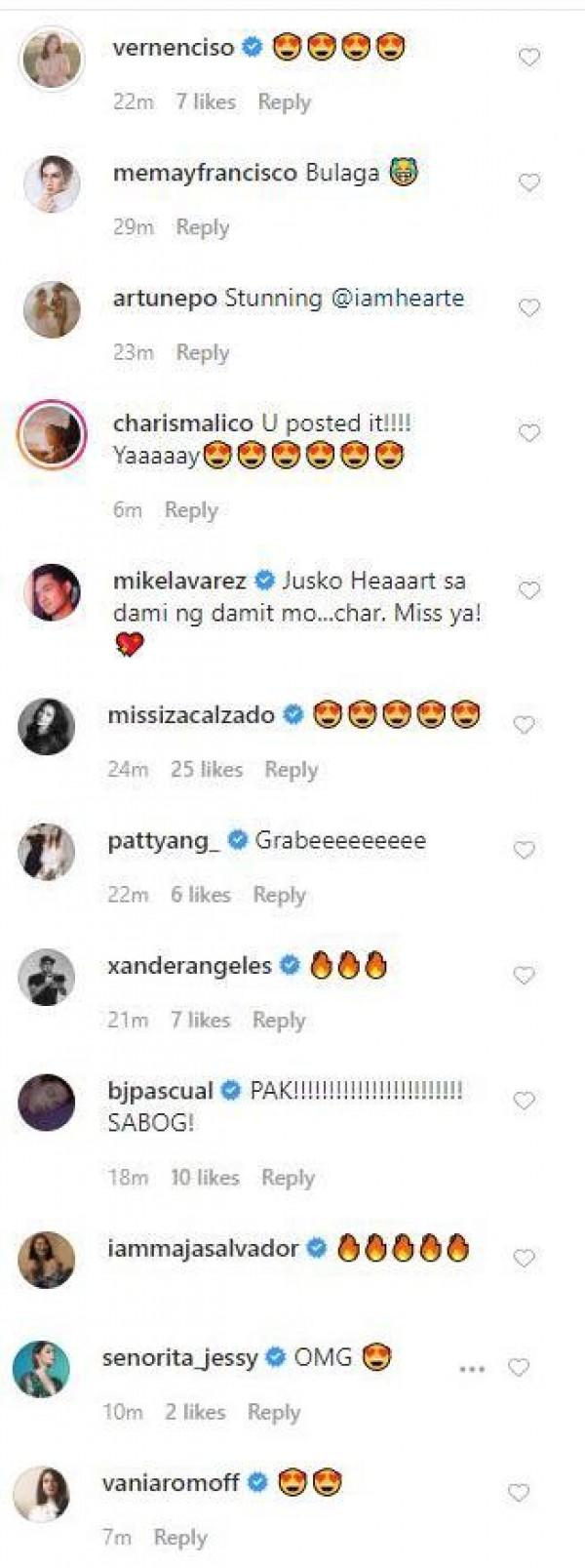Open missizacalzado's profile from username
The width and height of the screenshot is (585, 1568).
coord(191,715)
